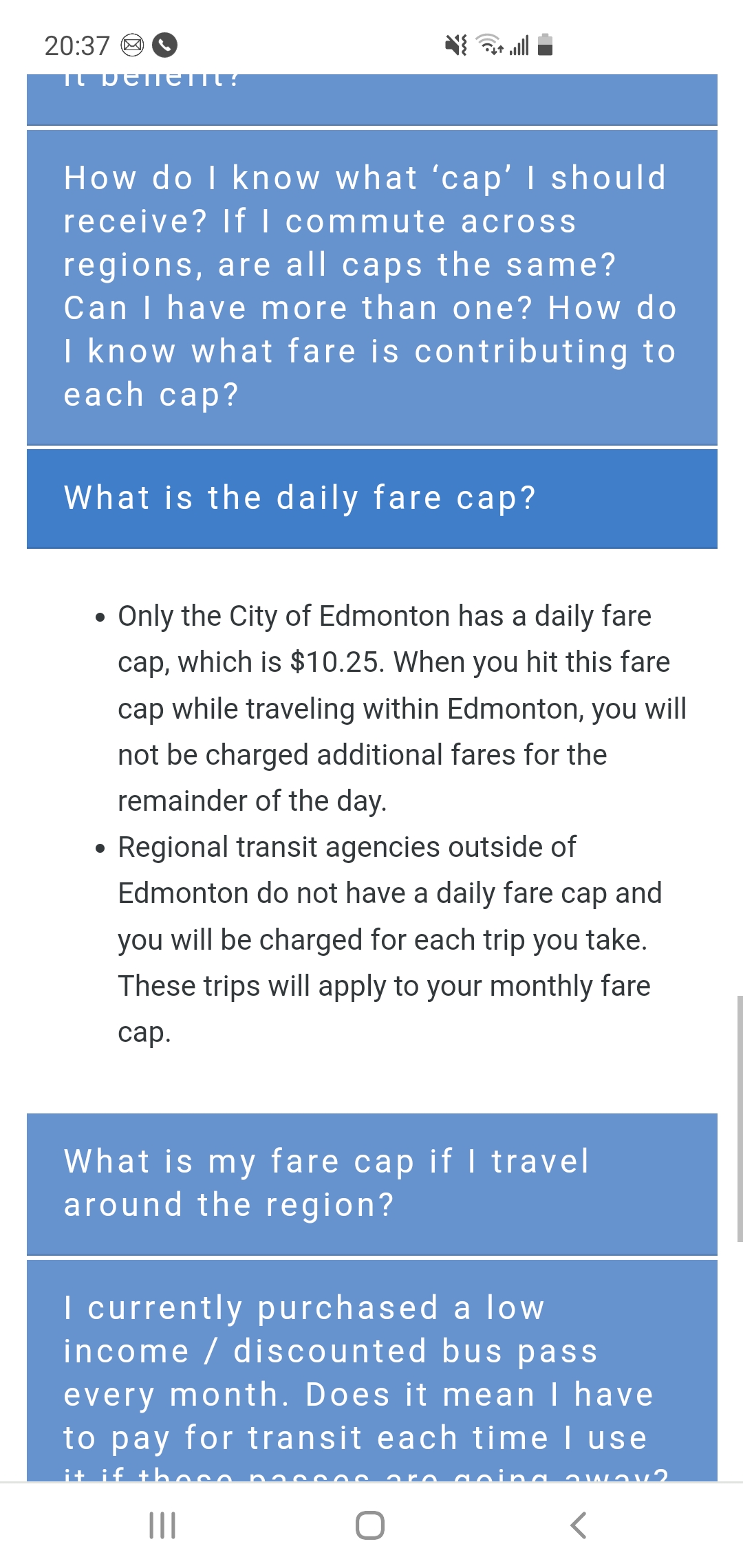Expand the 'How do I know what cap' question
This screenshot has width=743, height=1568.
(371, 287)
